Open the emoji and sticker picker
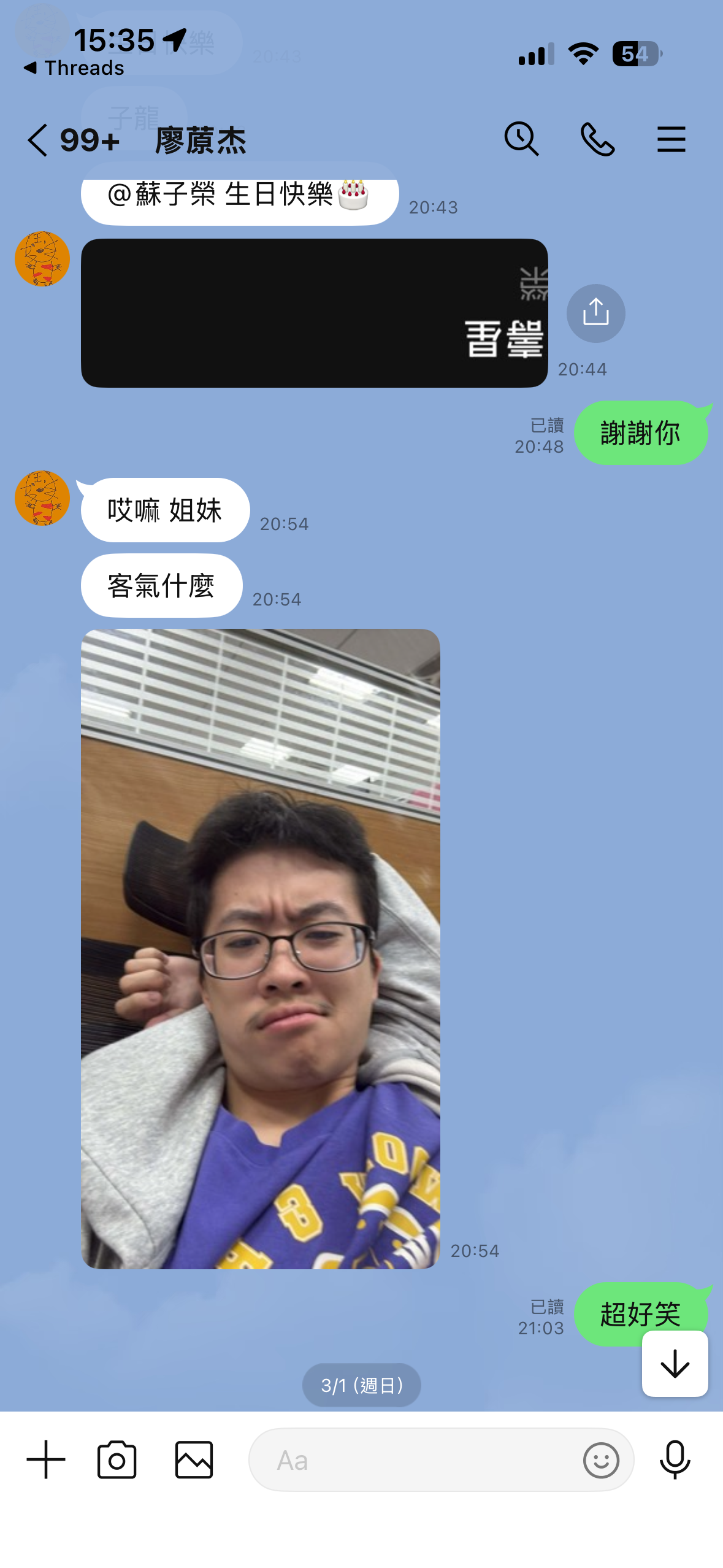Screen dimensions: 723x1568 click(x=601, y=1459)
